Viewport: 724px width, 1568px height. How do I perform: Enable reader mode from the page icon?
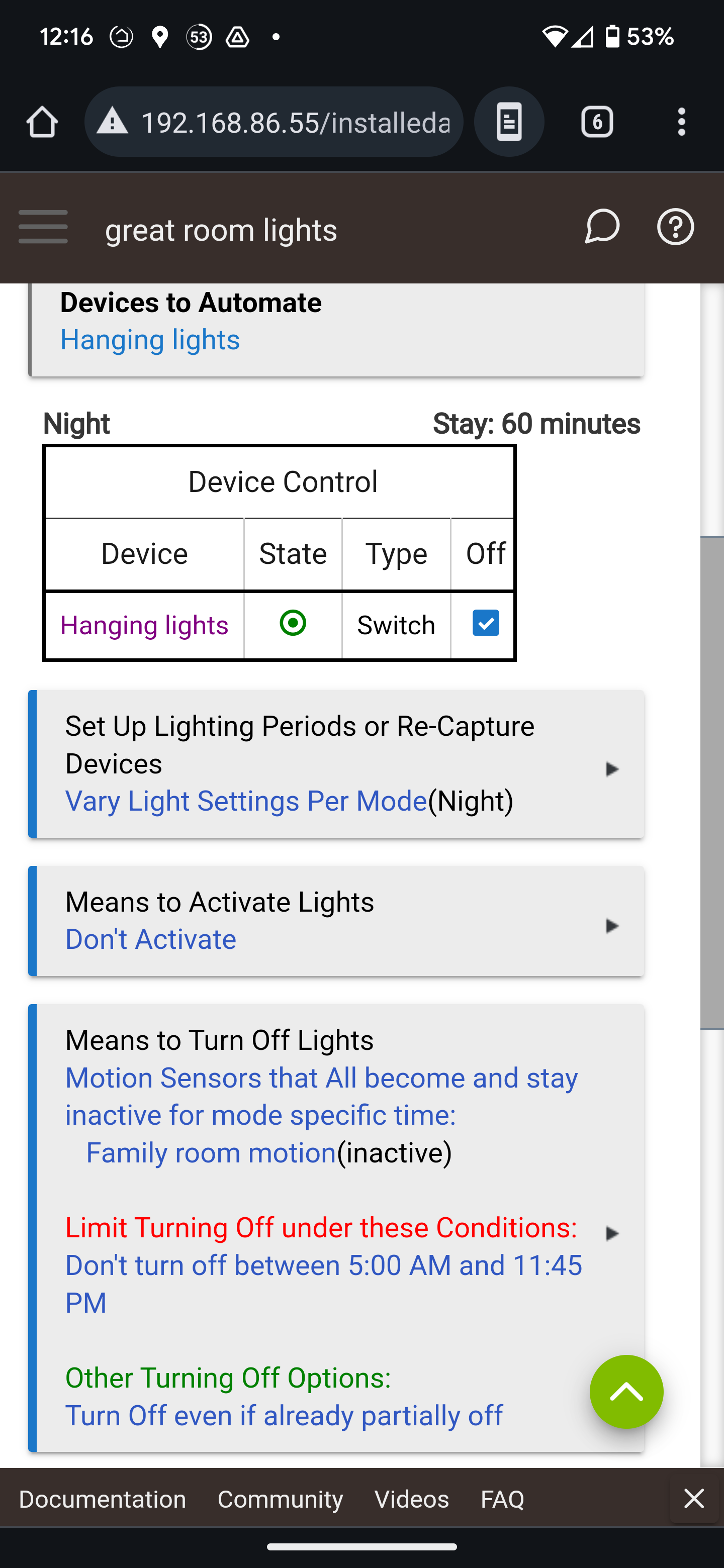(509, 122)
